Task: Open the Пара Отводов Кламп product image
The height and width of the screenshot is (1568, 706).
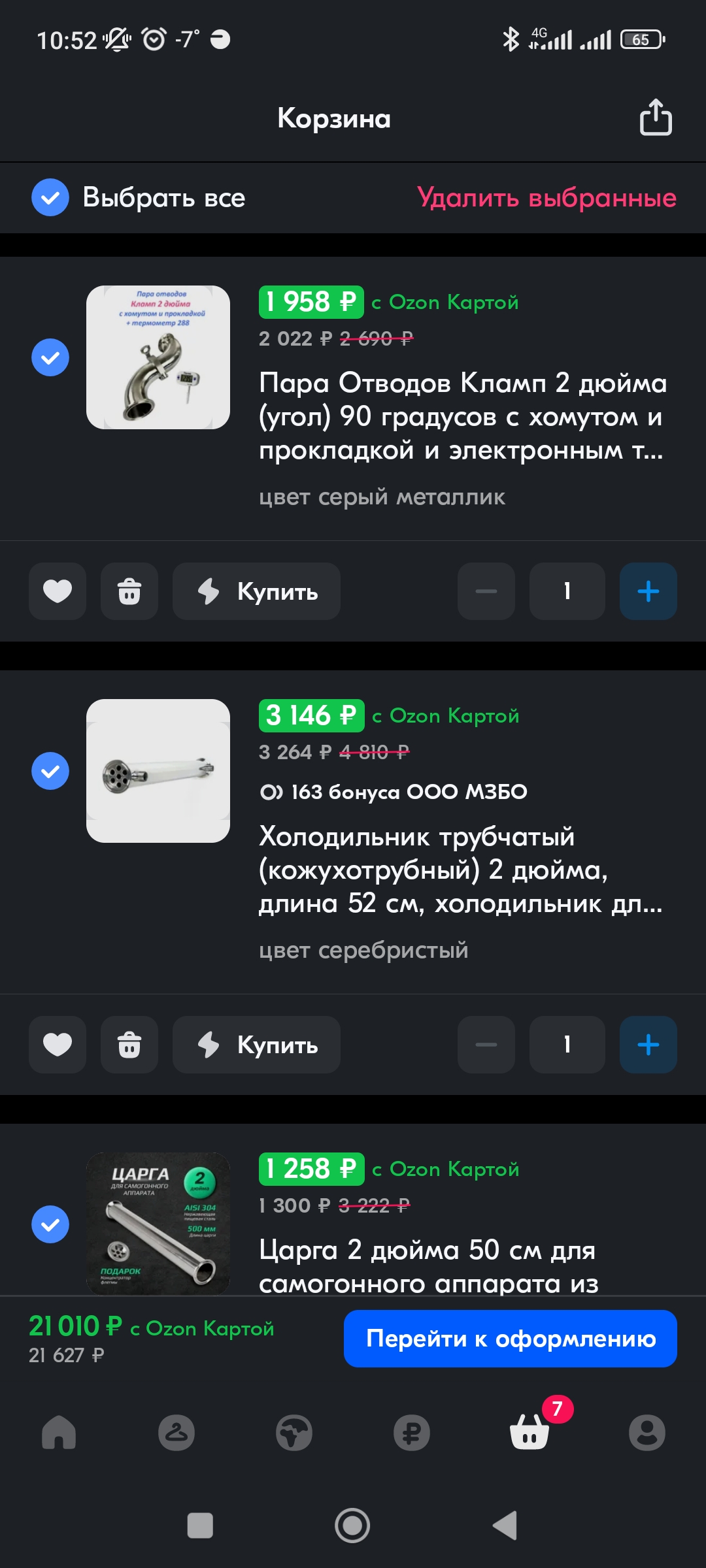Action: pos(158,357)
